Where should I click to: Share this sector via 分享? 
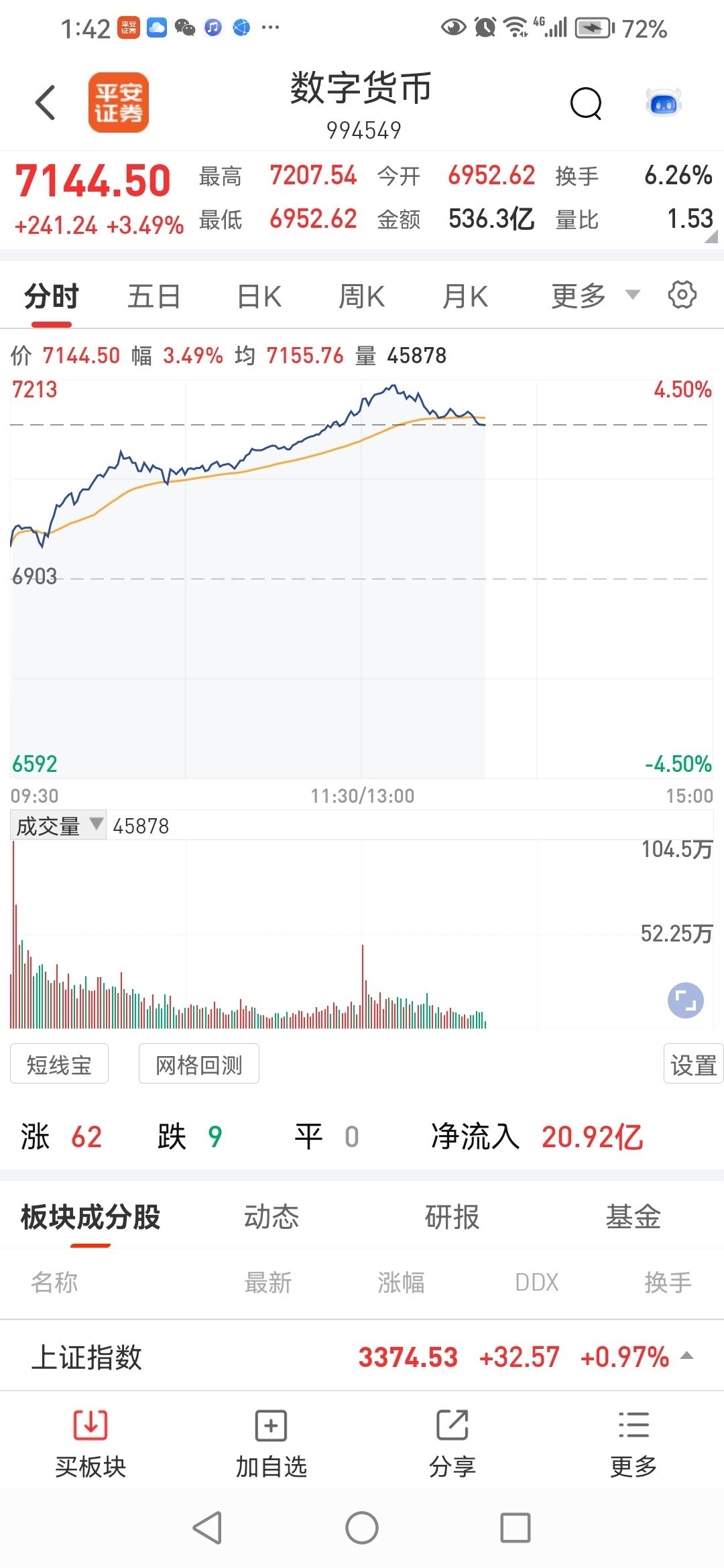[452, 1443]
